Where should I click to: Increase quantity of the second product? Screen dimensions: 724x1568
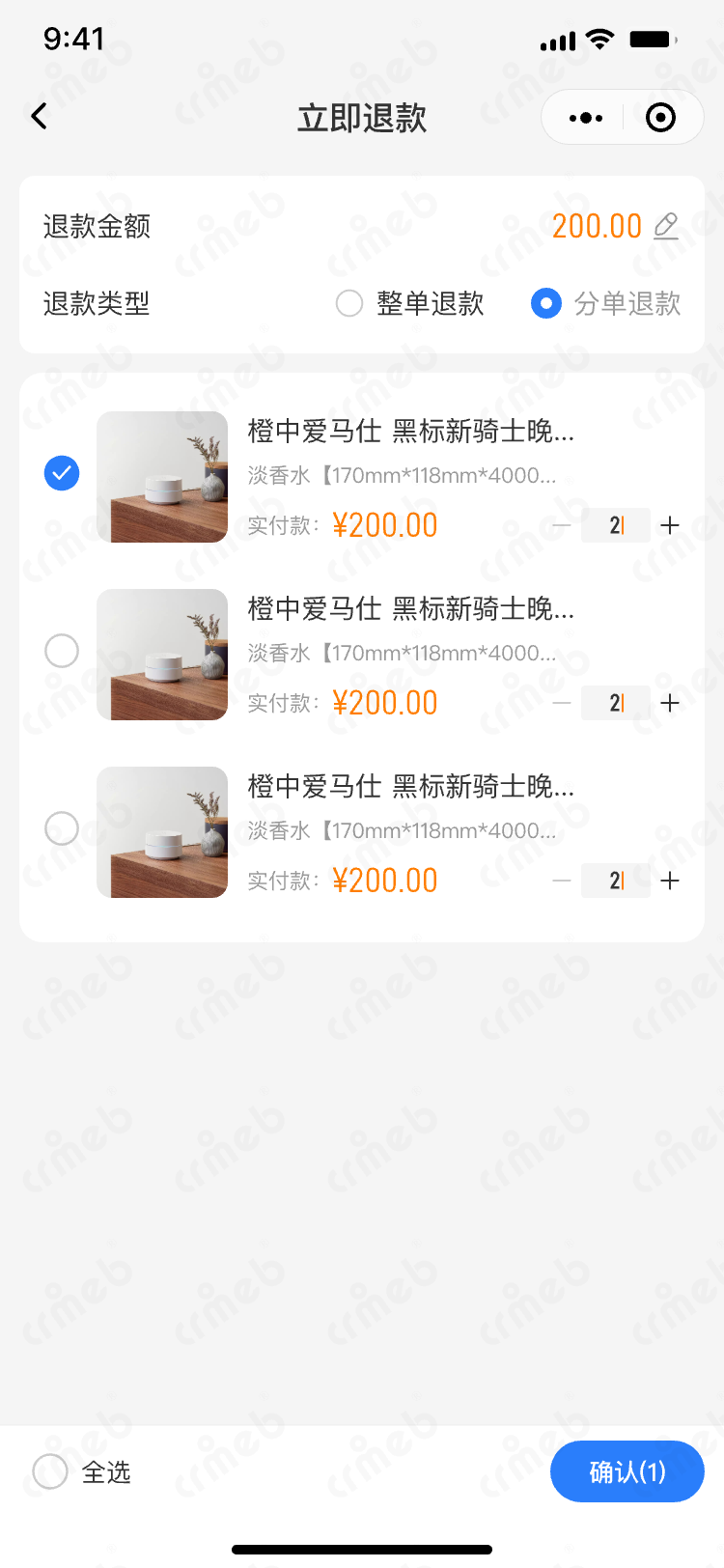click(x=670, y=703)
